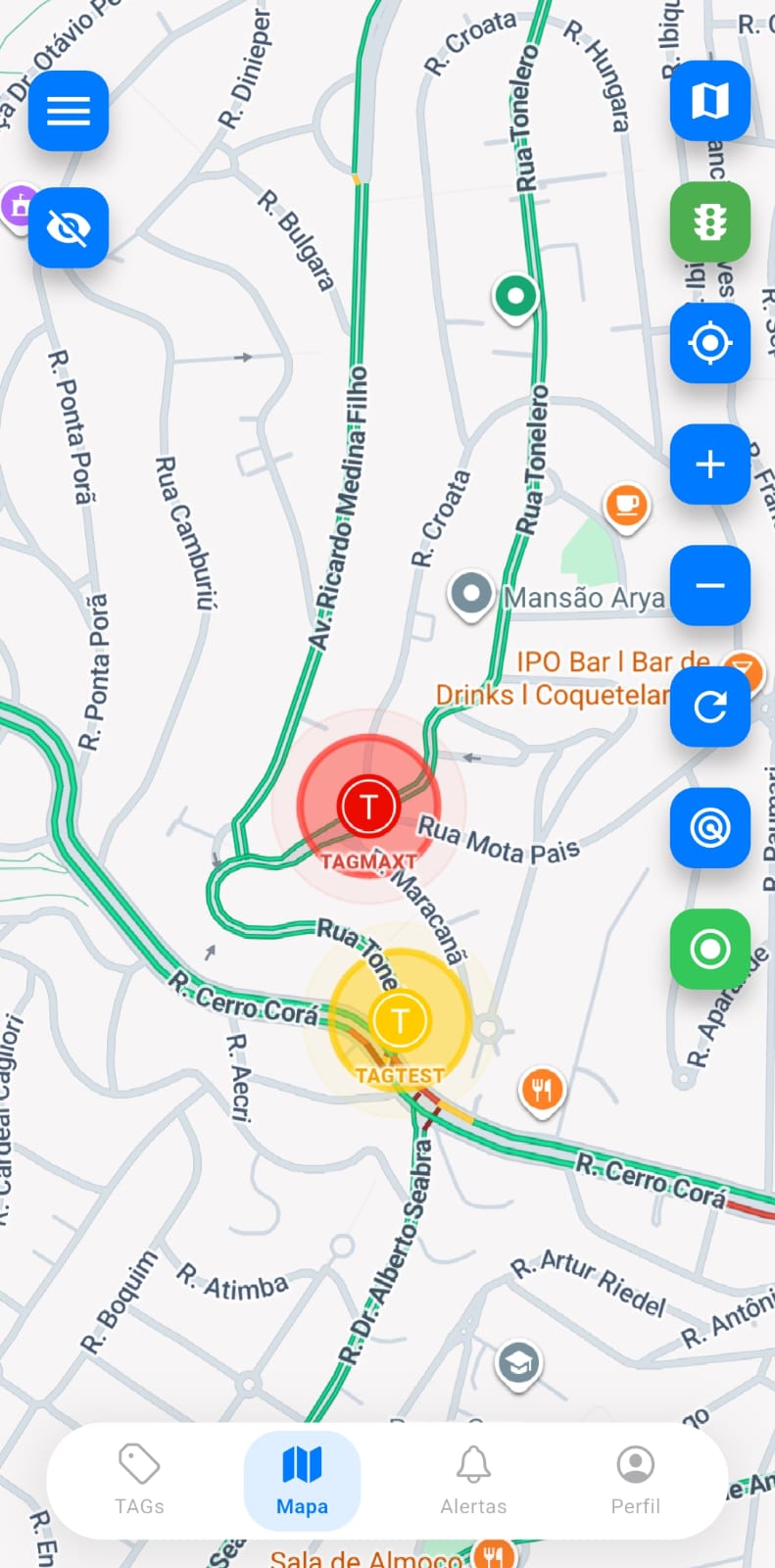Open the green dot marker on Rua Tonelero
775x1568 pixels.
tap(516, 295)
